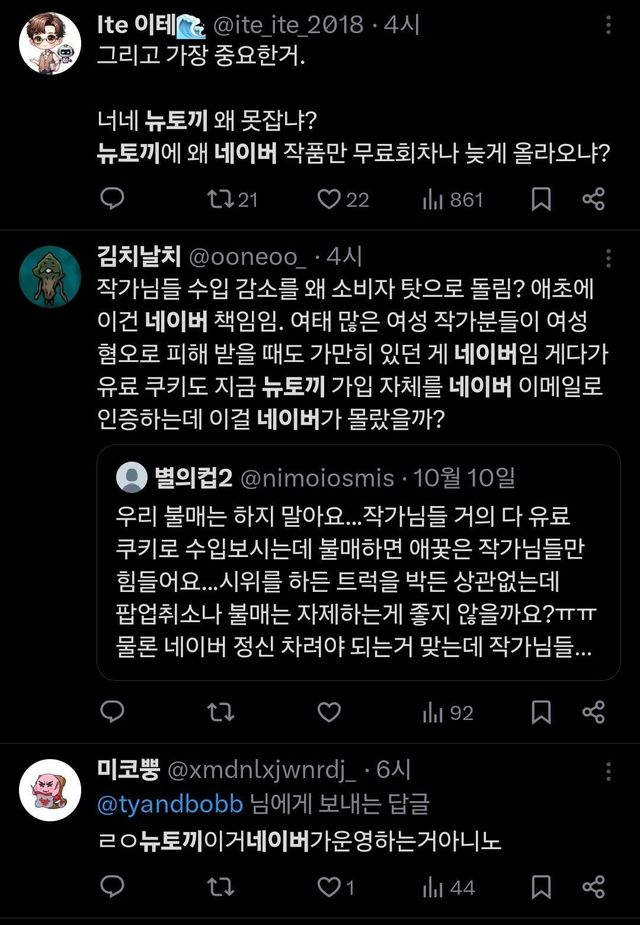Bookmark Ite 이테's tweet
Screen dimensions: 640x925
point(541,199)
